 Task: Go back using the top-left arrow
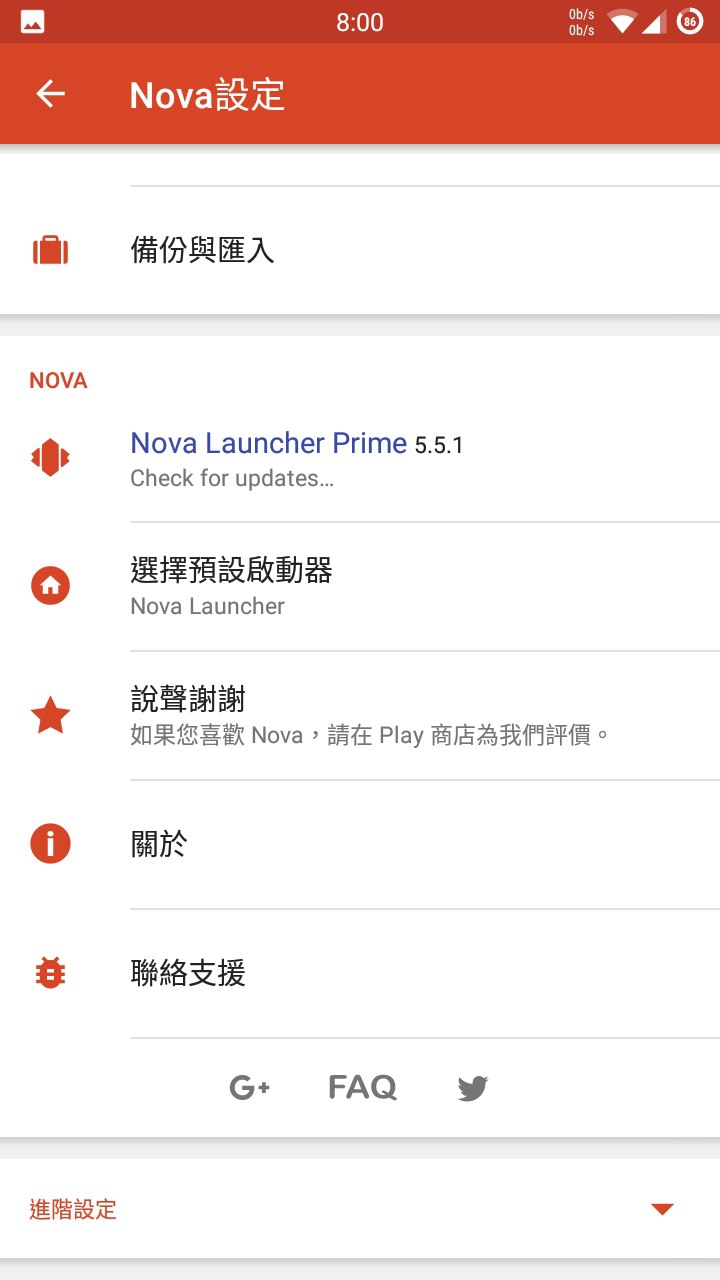[50, 94]
